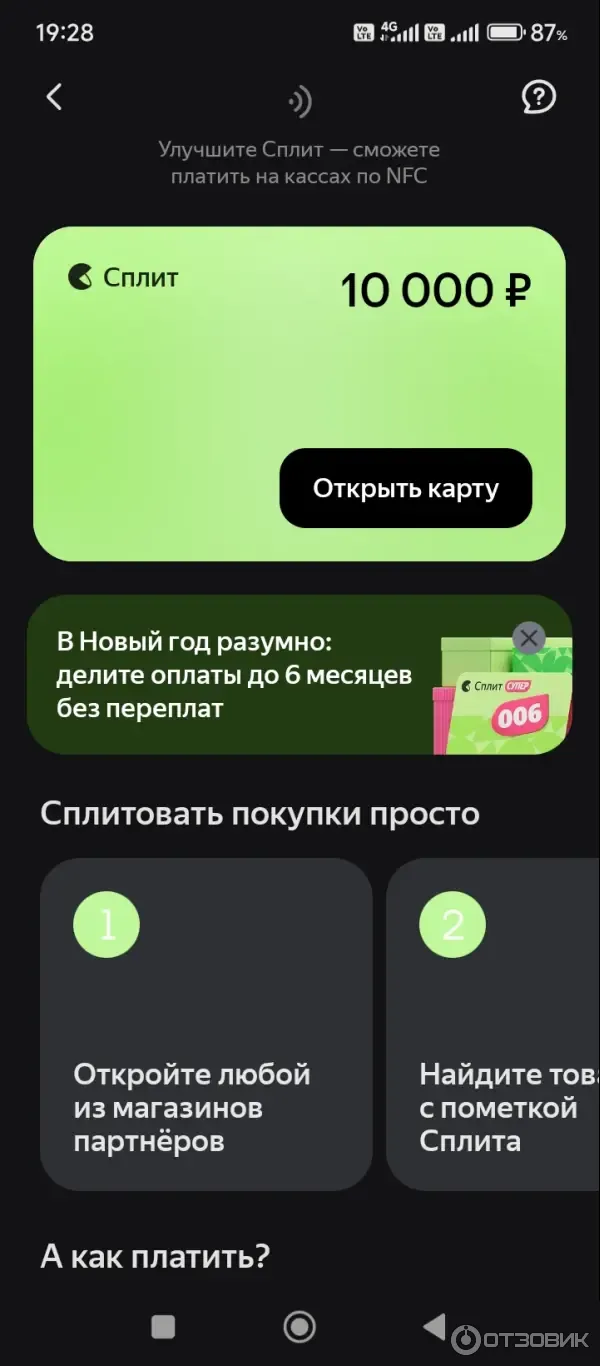600x1366 pixels.
Task: Tap the system home button
Action: coord(299,1327)
